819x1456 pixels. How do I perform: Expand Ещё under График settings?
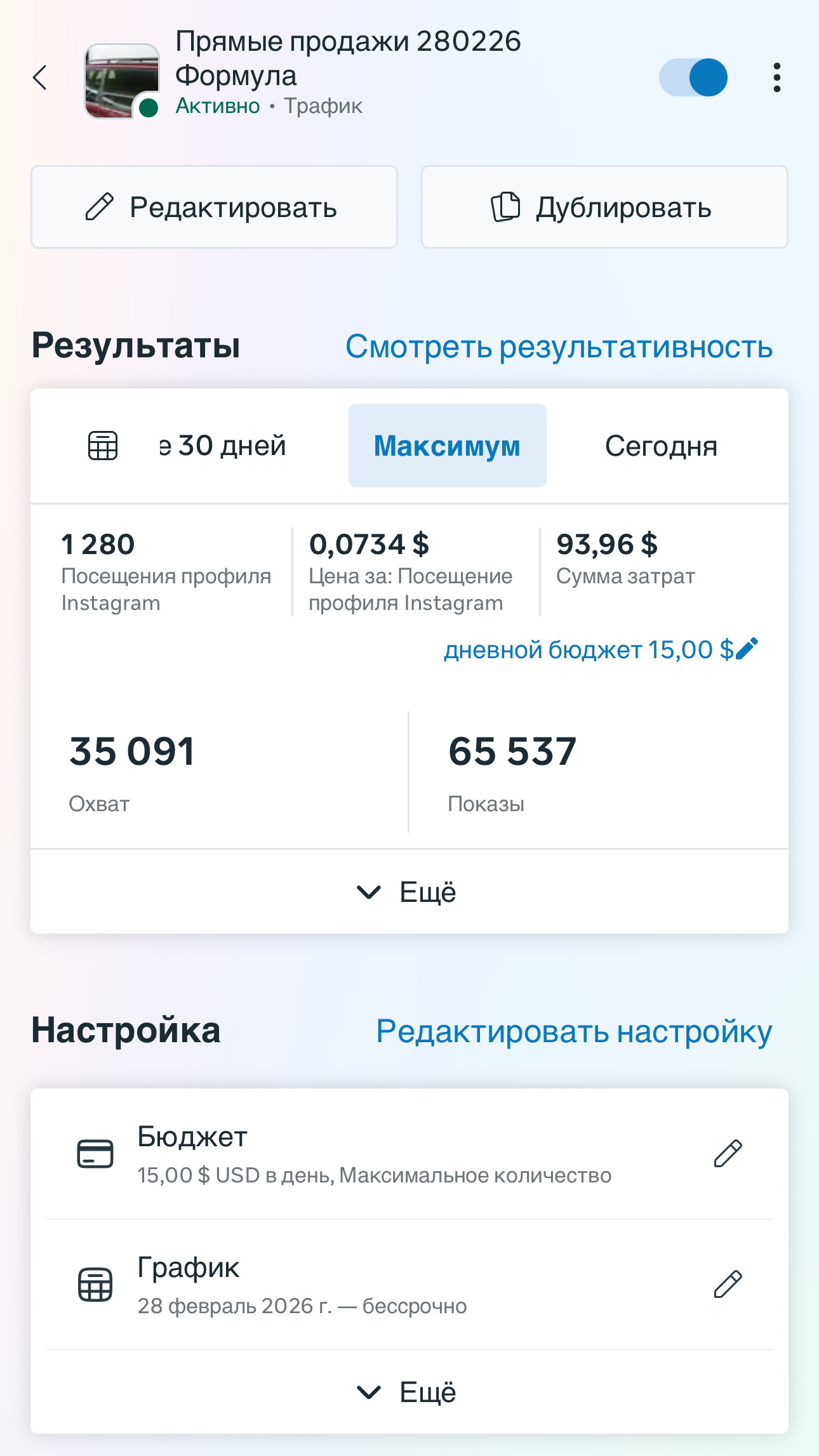click(409, 1392)
